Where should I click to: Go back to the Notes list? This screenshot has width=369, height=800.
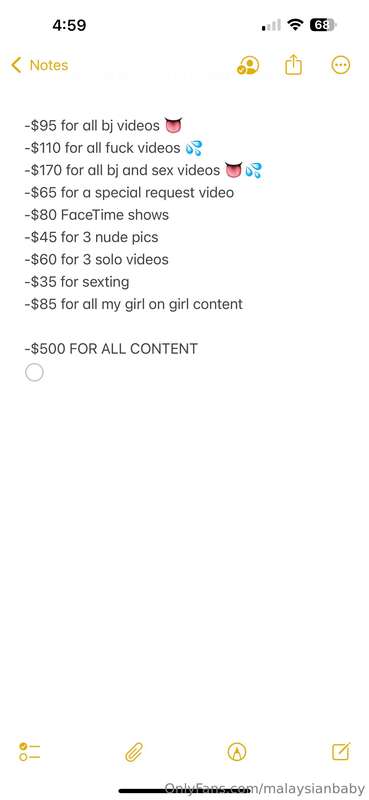click(x=40, y=65)
